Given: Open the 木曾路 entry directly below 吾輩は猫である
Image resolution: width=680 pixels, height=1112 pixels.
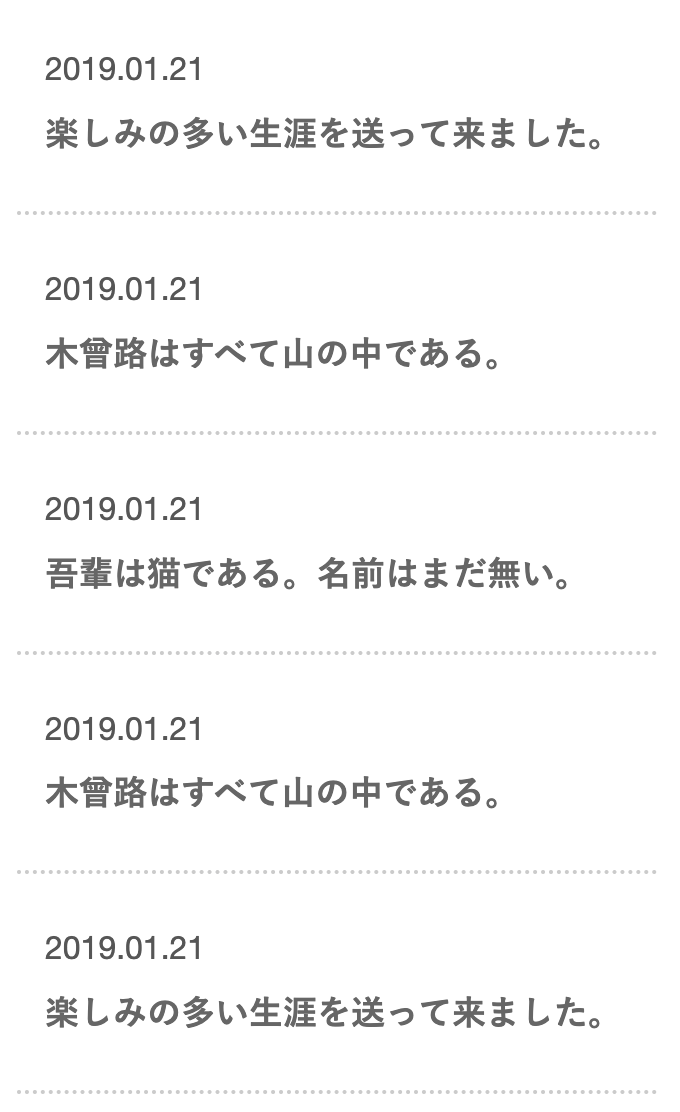Looking at the screenshot, I should point(275,793).
